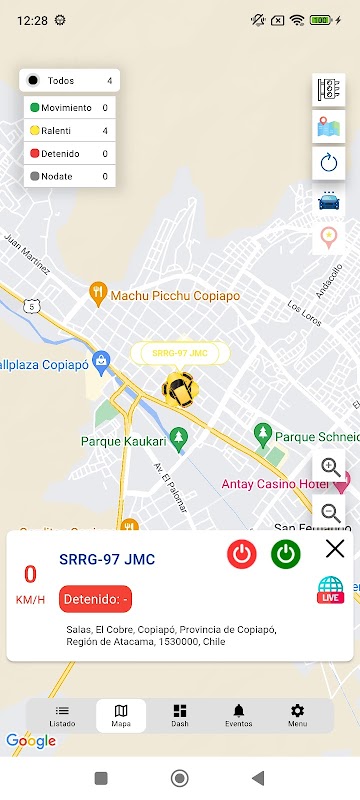This screenshot has width=360, height=800.
Task: Close the SRRG-97 JMC info card
Action: click(335, 549)
